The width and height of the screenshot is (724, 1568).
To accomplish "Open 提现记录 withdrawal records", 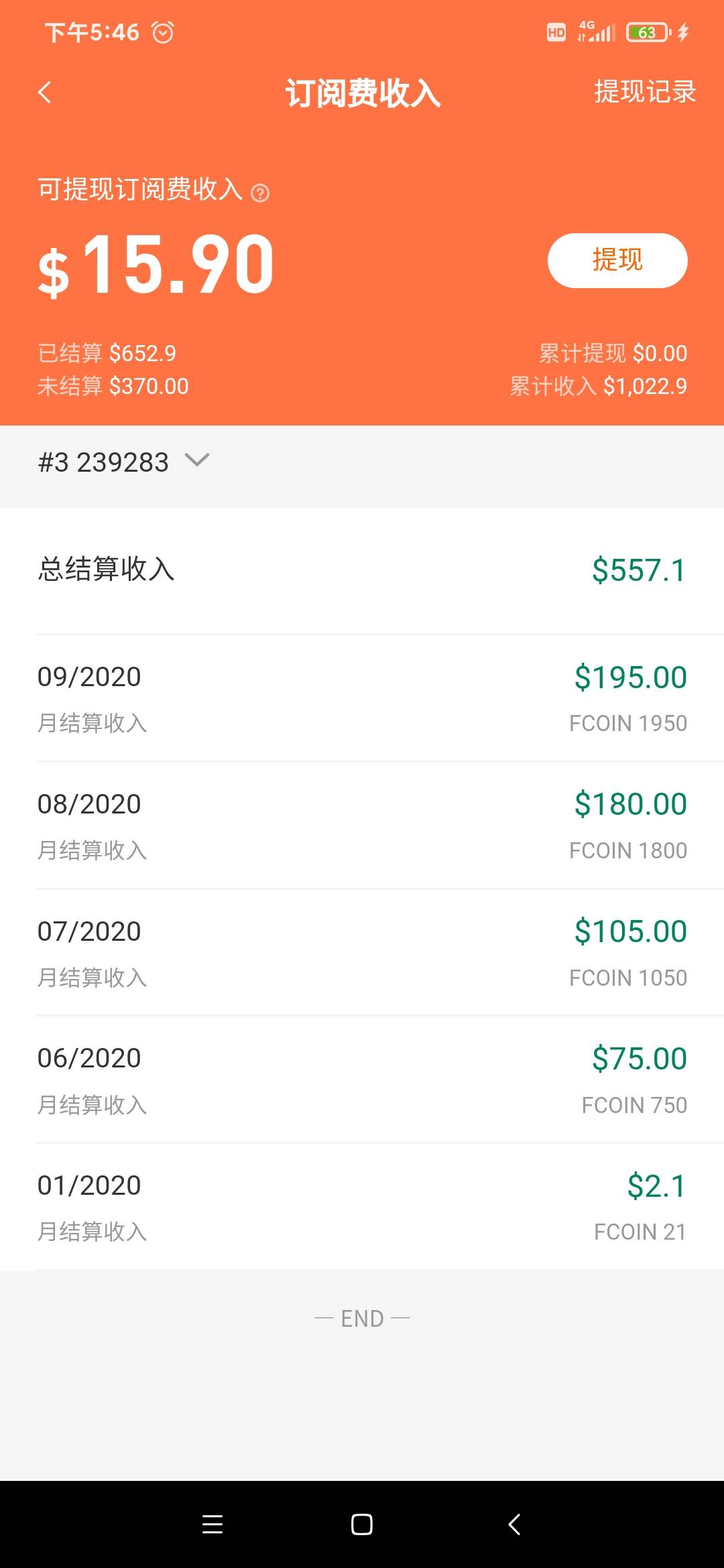I will pyautogui.click(x=645, y=92).
